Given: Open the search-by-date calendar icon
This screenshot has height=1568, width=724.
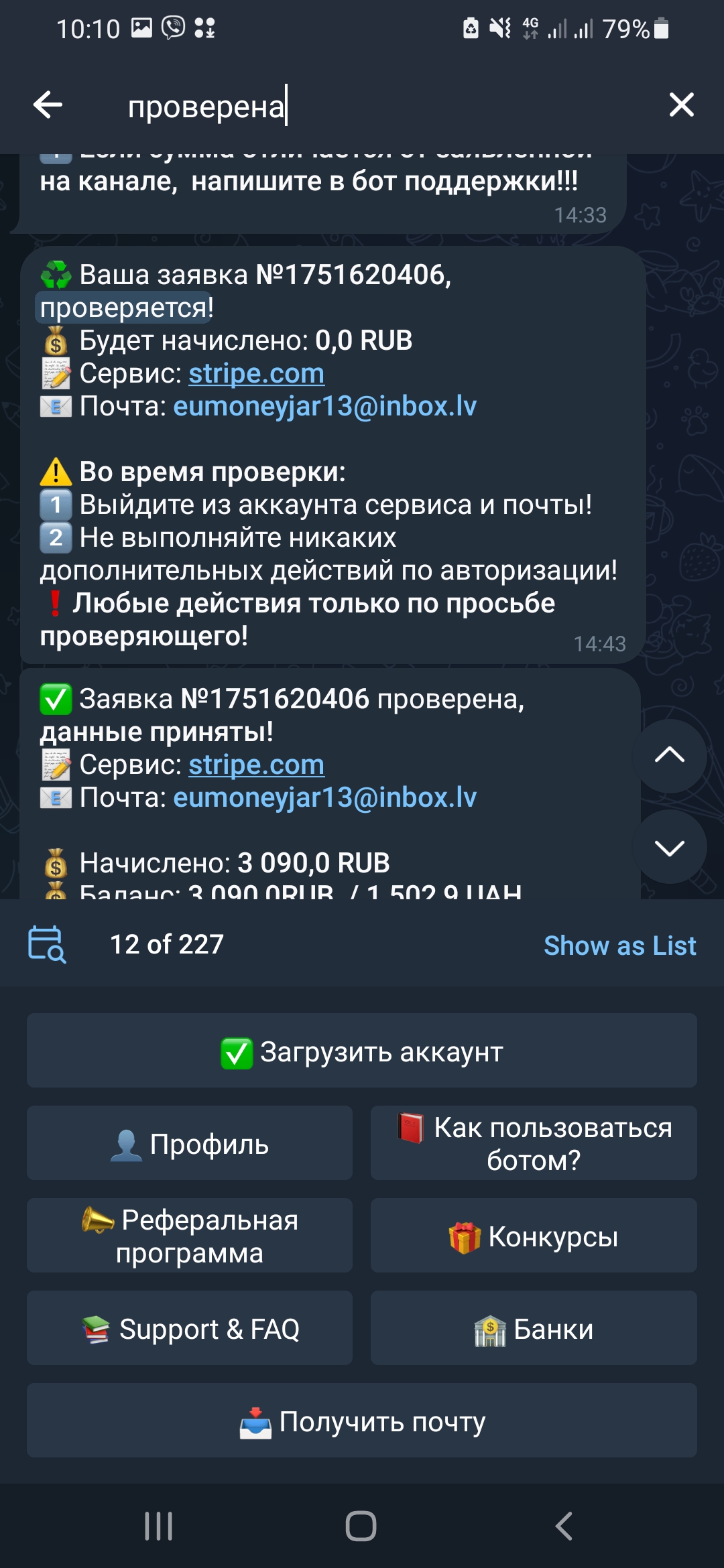Looking at the screenshot, I should (x=47, y=945).
